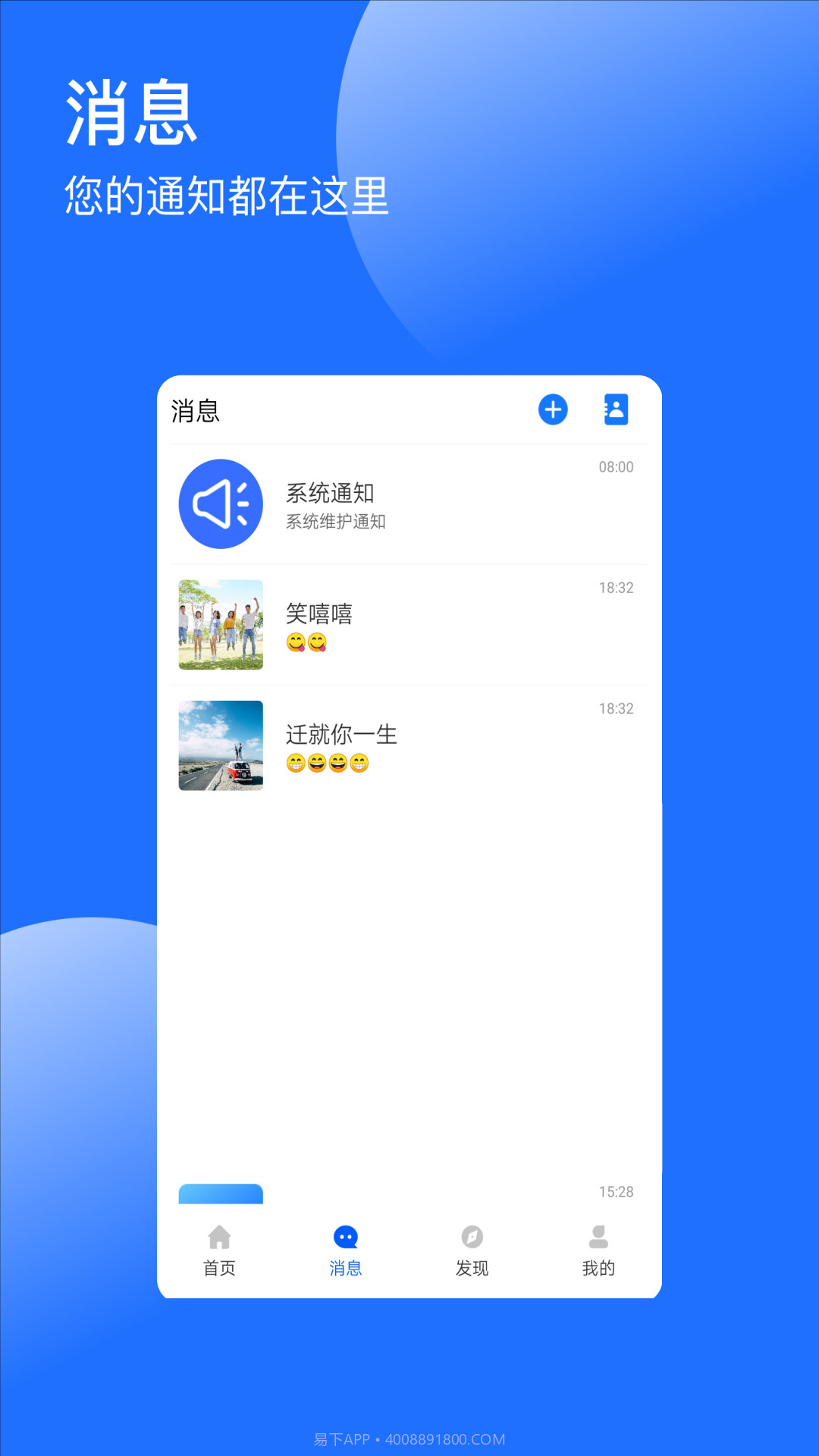Tap the road trip avatar of 迁就你一生
Viewport: 819px width, 1456px height.
pos(220,745)
